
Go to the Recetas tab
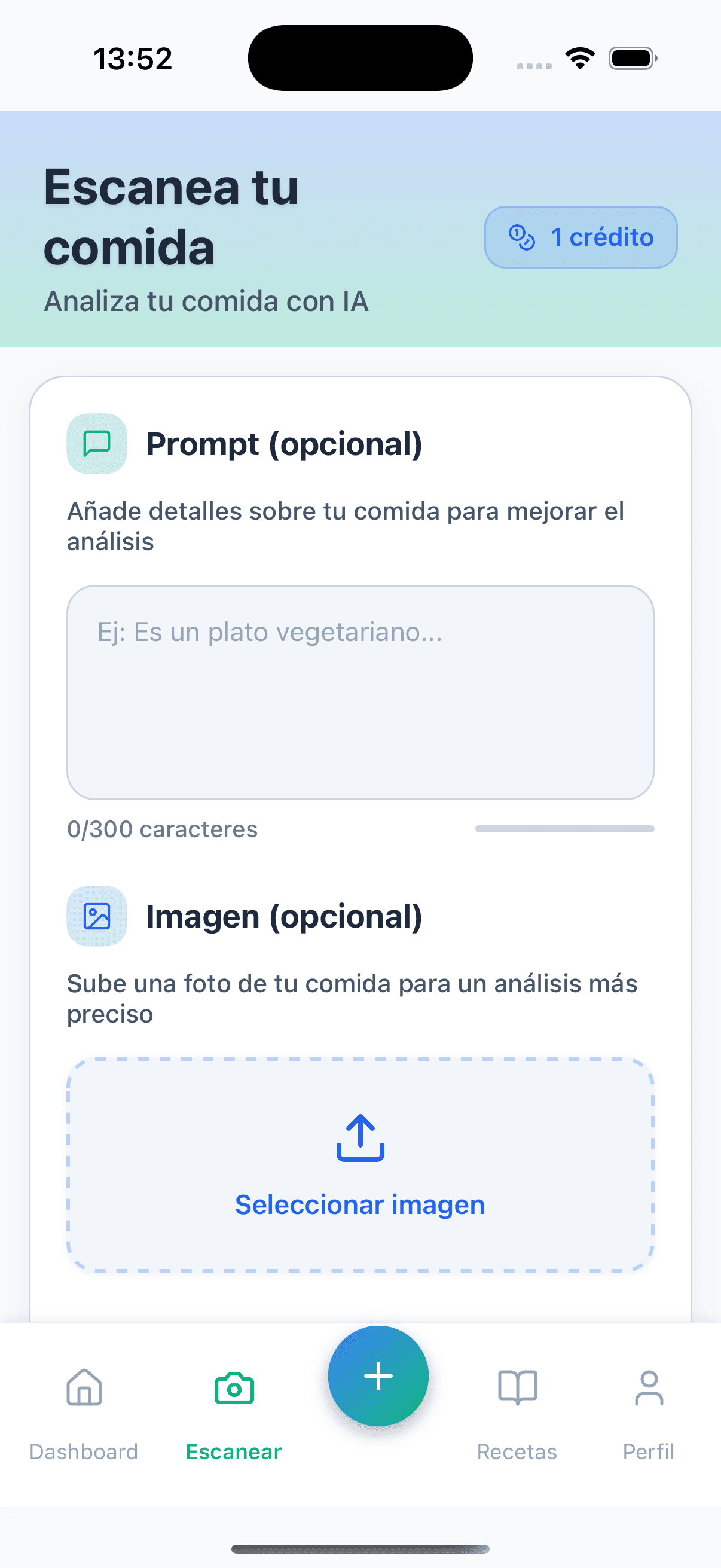[x=517, y=1413]
